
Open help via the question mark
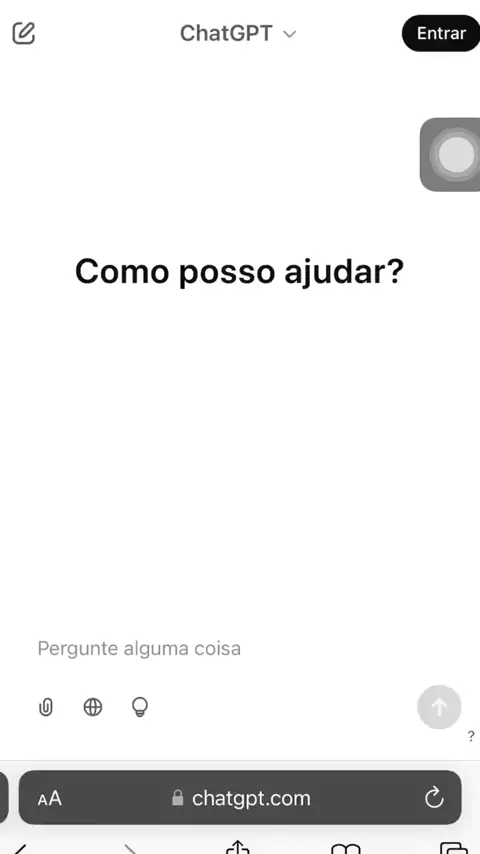(471, 736)
